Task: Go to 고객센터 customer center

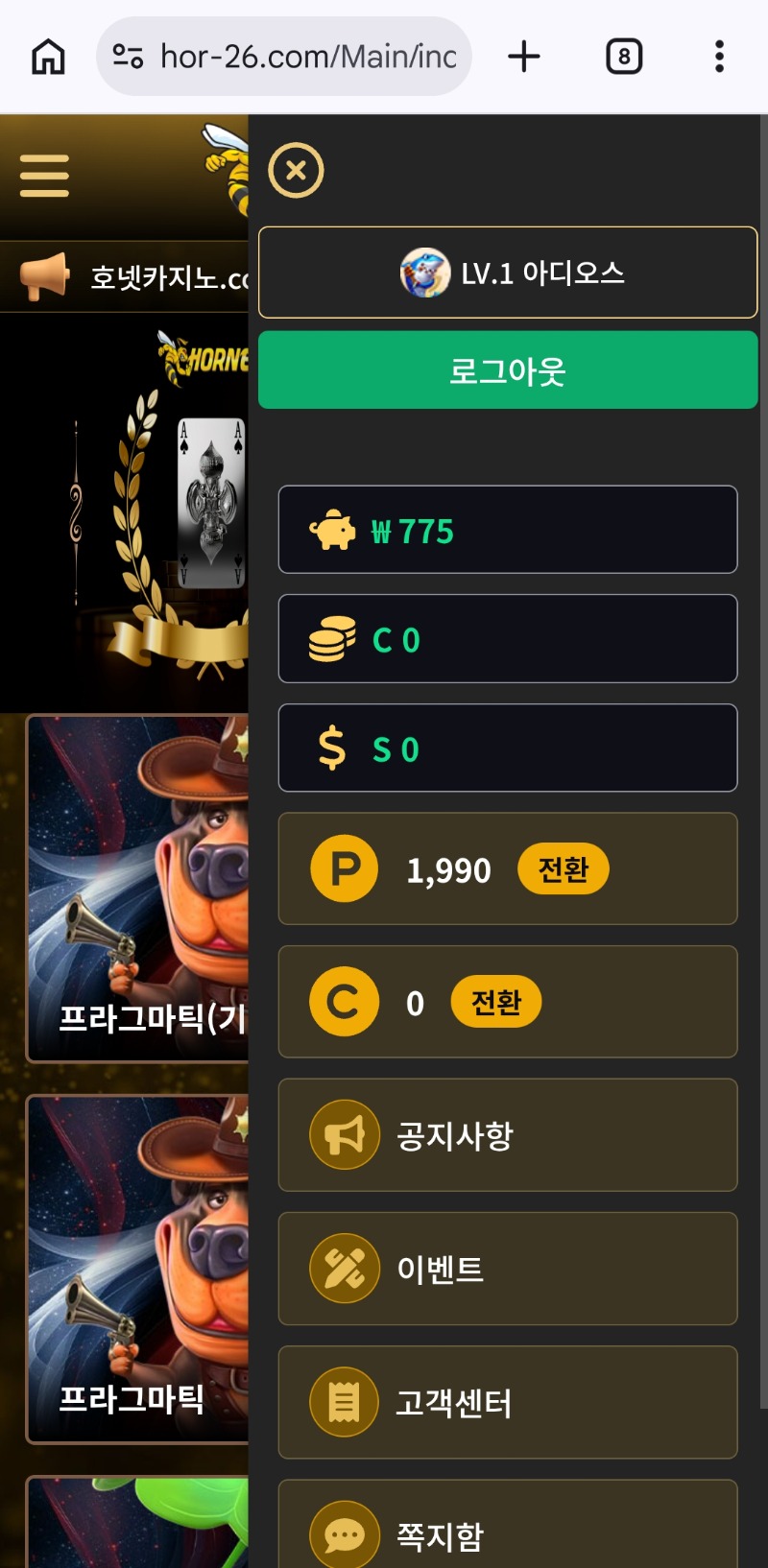Action: (x=508, y=1402)
